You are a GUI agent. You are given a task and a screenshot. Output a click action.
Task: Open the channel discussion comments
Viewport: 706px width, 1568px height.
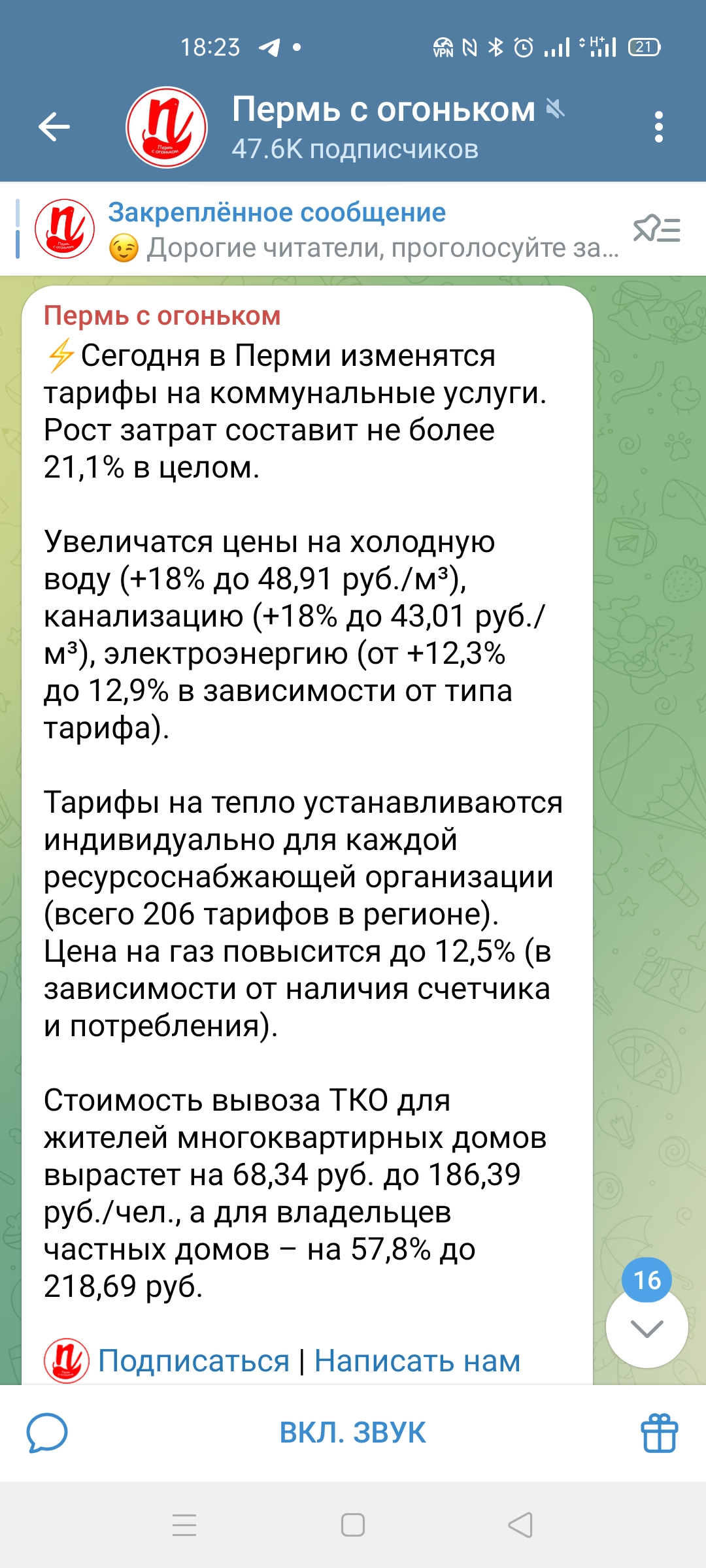tap(47, 1432)
